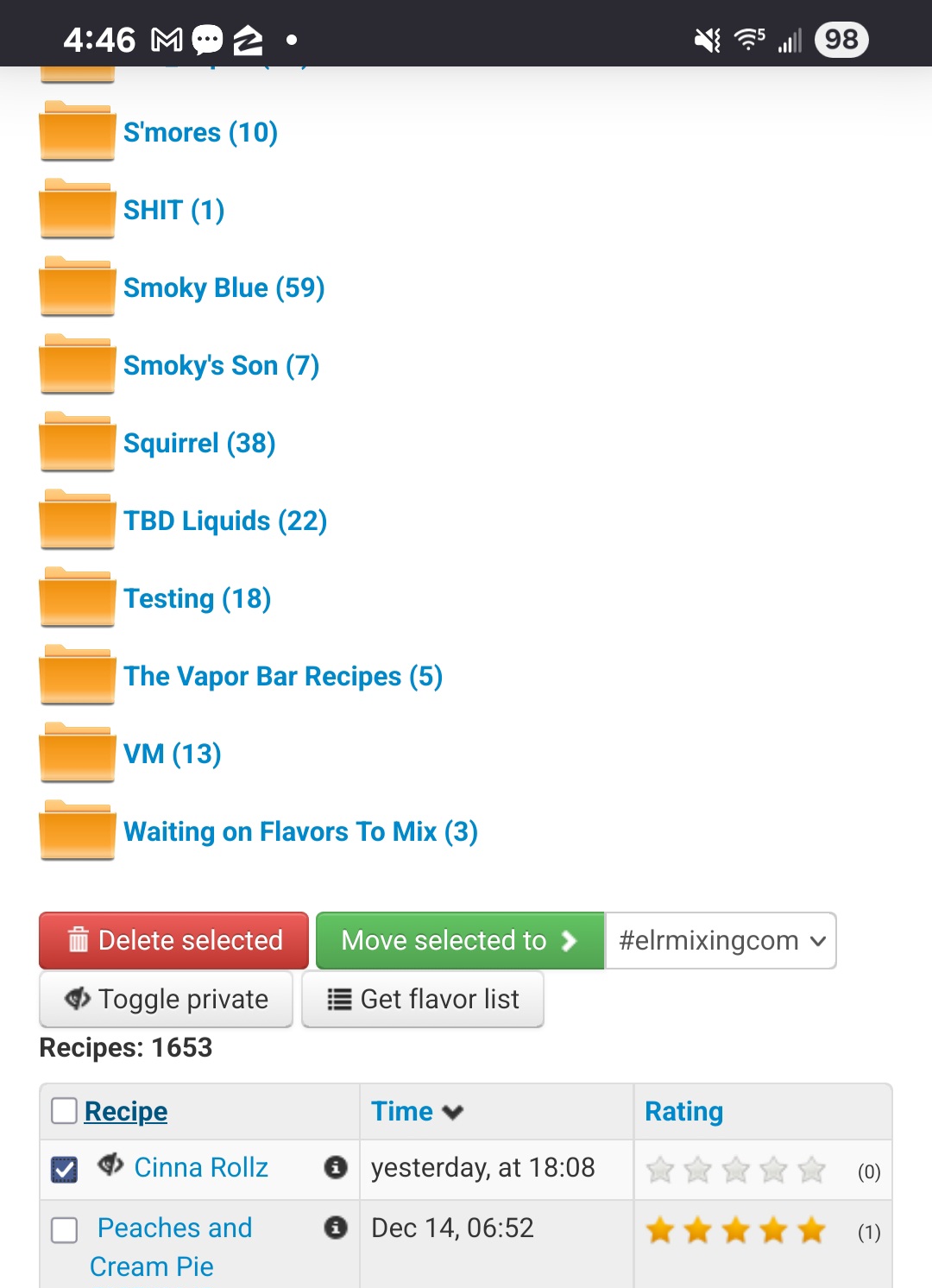Open the Testing folder
This screenshot has height=1288, width=932.
click(x=197, y=599)
